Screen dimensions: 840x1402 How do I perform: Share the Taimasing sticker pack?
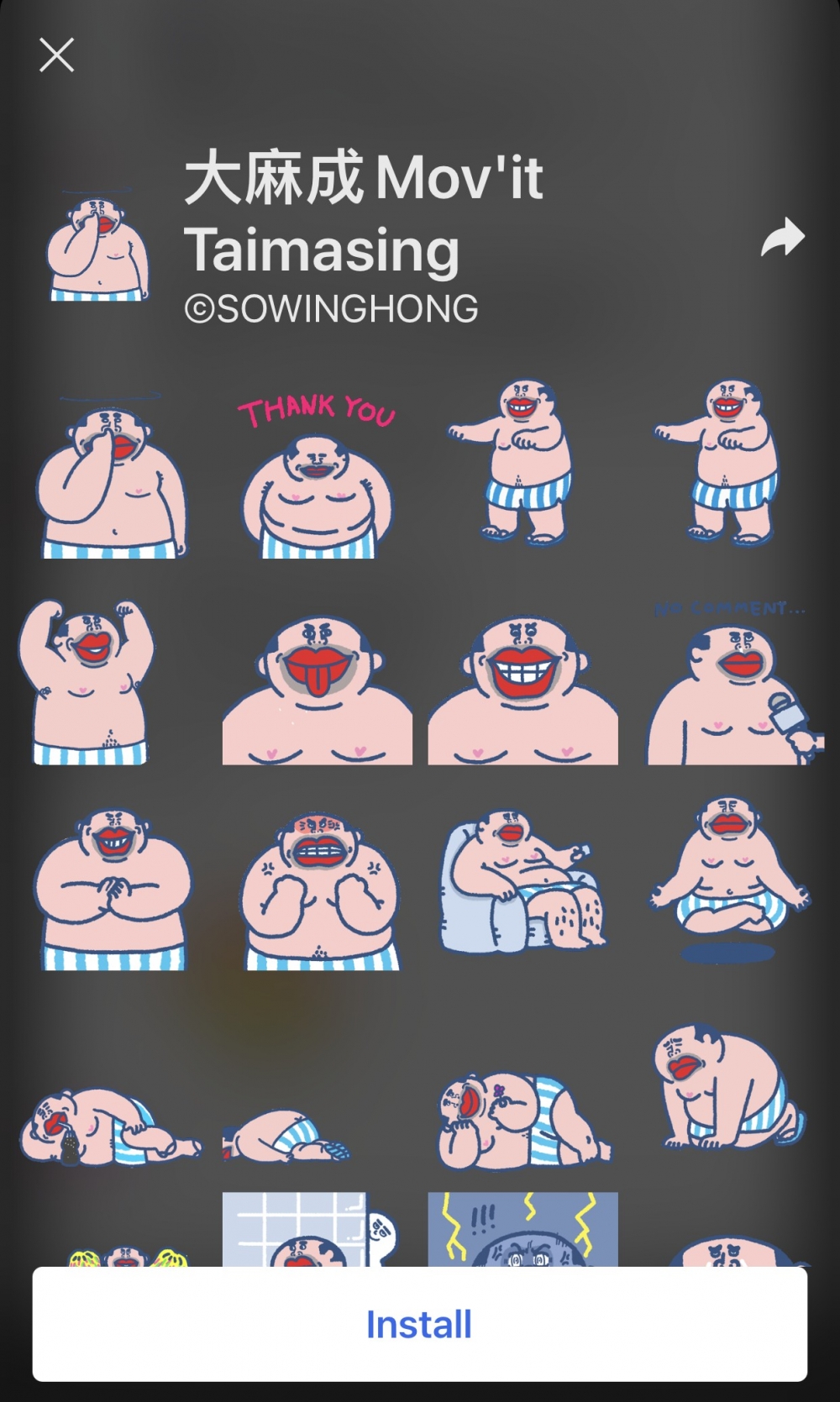[782, 238]
